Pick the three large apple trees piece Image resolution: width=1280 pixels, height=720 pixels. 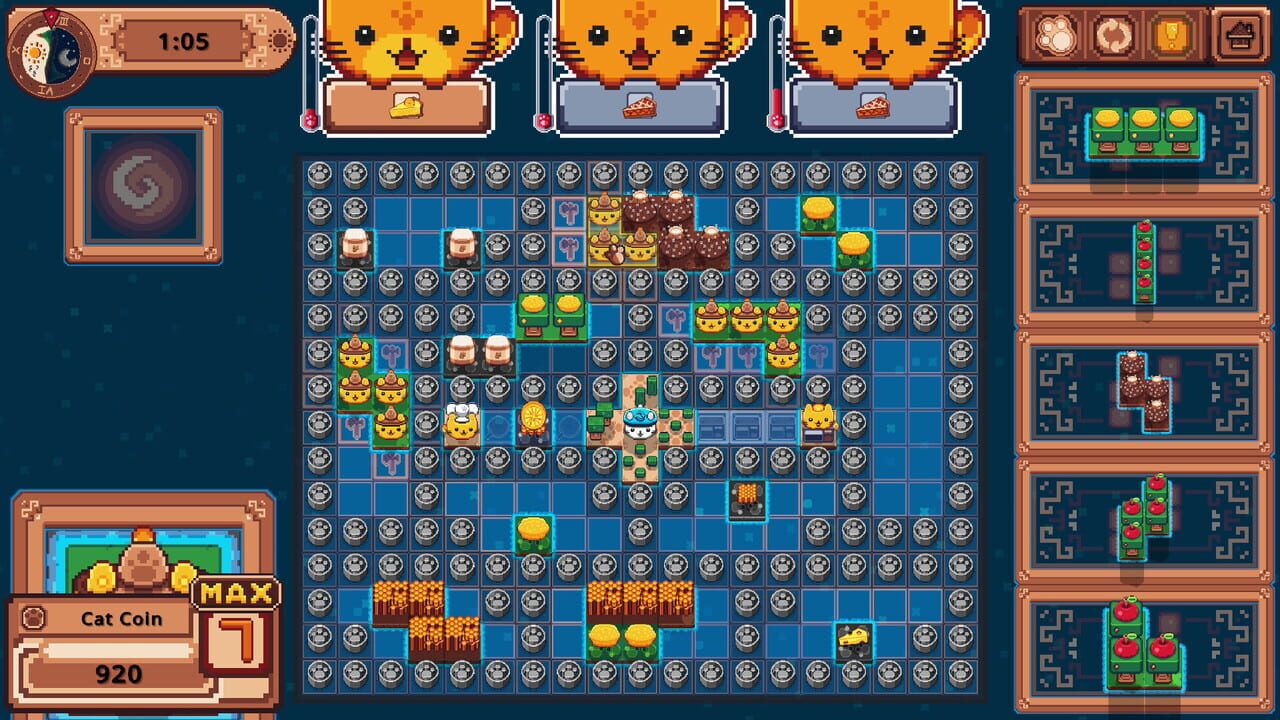pyautogui.click(x=1144, y=643)
